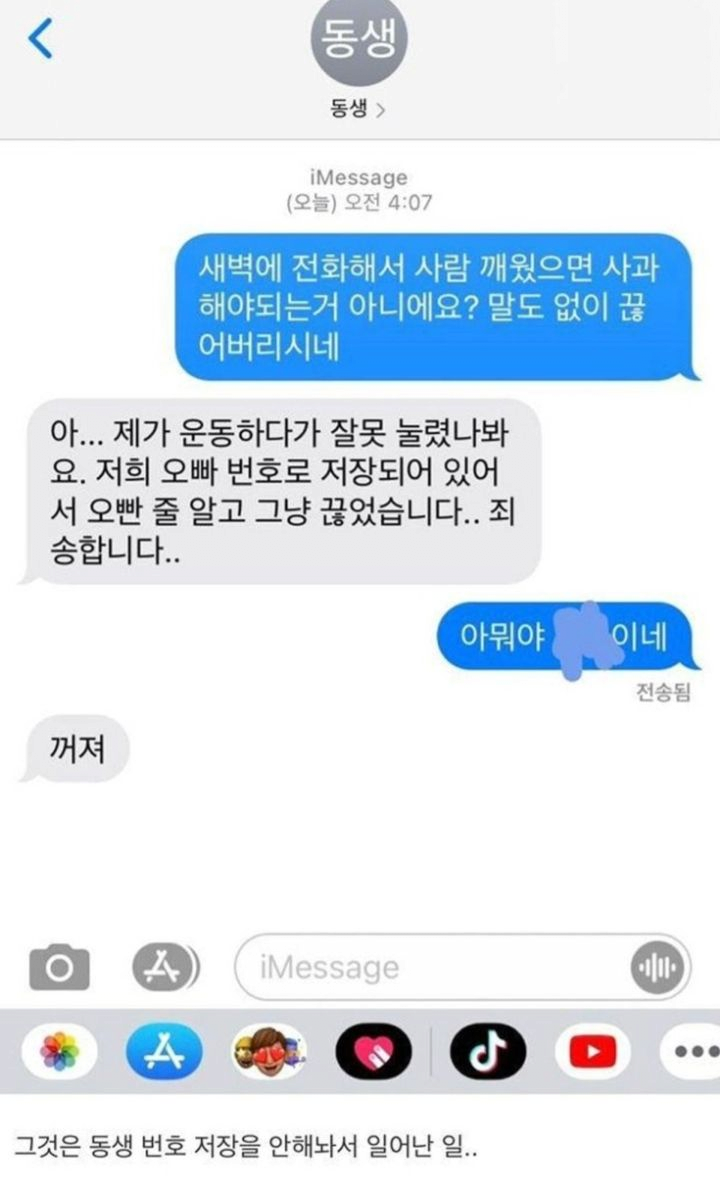Screen dimensions: 720x1193
Task: Open TikTok in the app strip
Action: click(x=488, y=1050)
